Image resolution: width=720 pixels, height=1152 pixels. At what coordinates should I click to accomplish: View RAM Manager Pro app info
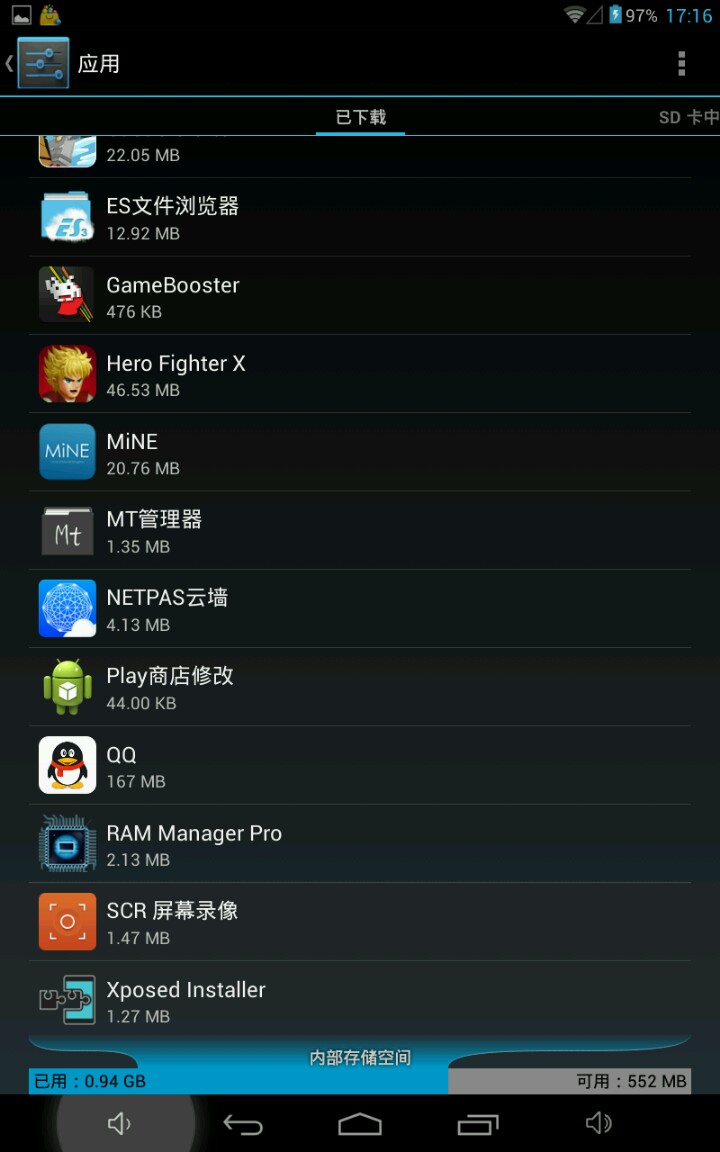[x=360, y=844]
